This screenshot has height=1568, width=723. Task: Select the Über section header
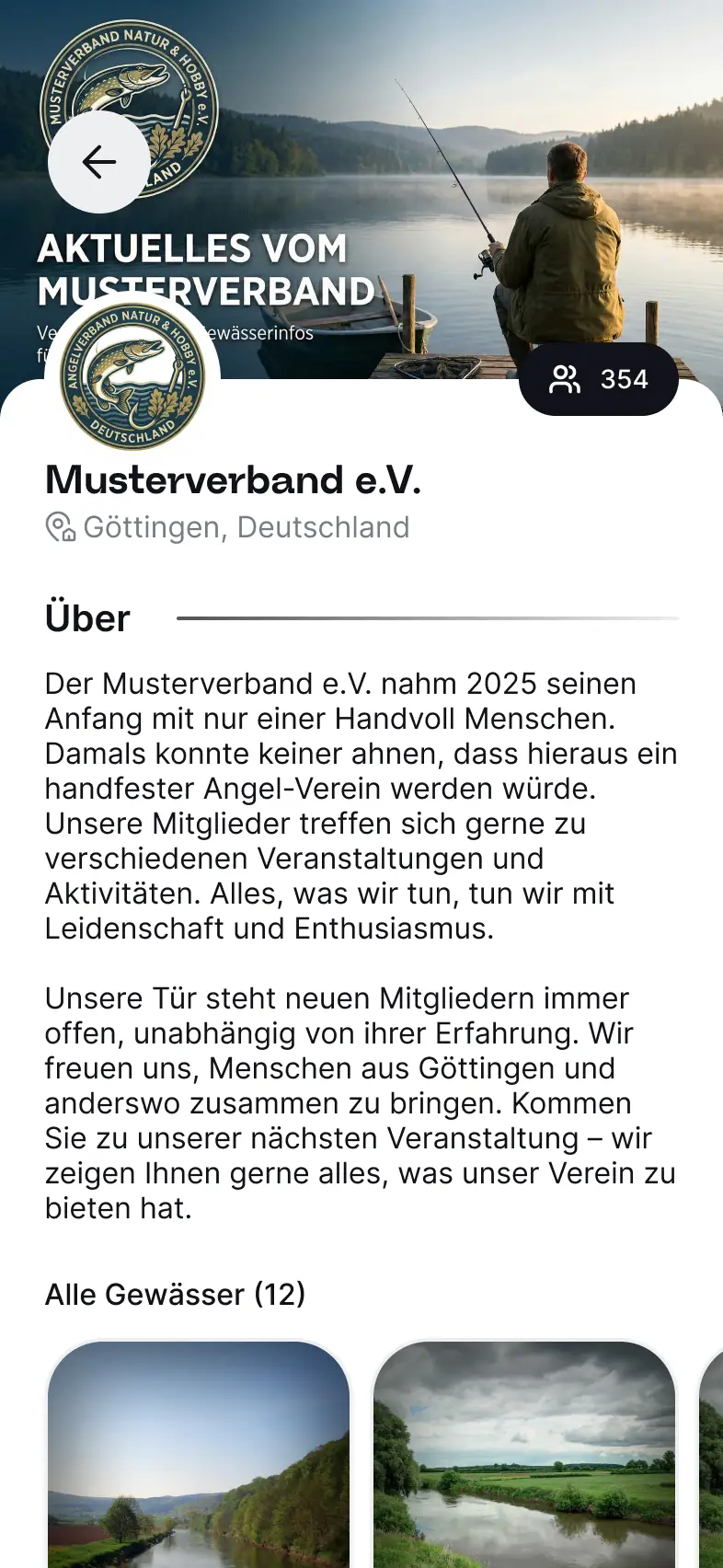(x=87, y=617)
